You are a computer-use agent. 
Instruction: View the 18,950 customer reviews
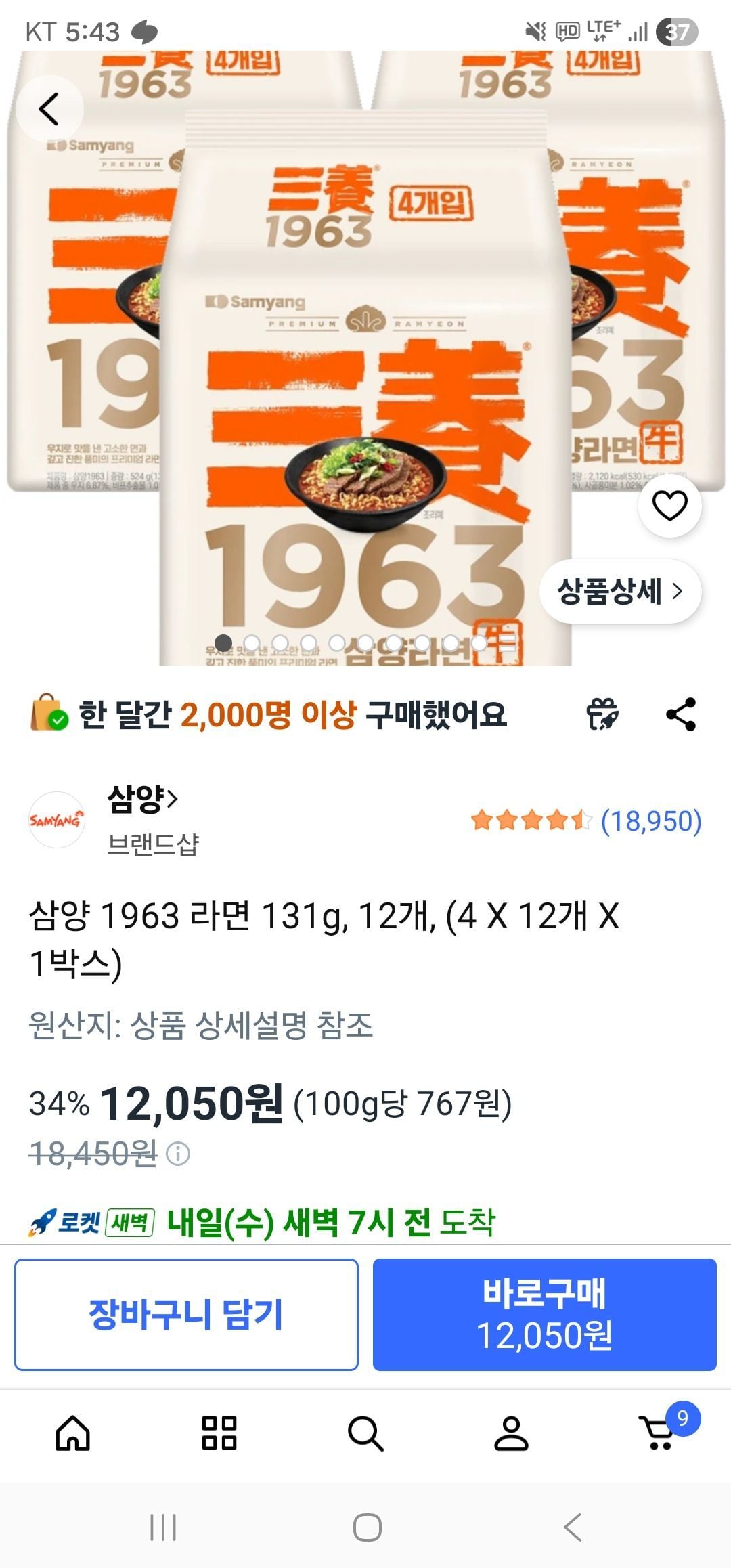(650, 821)
